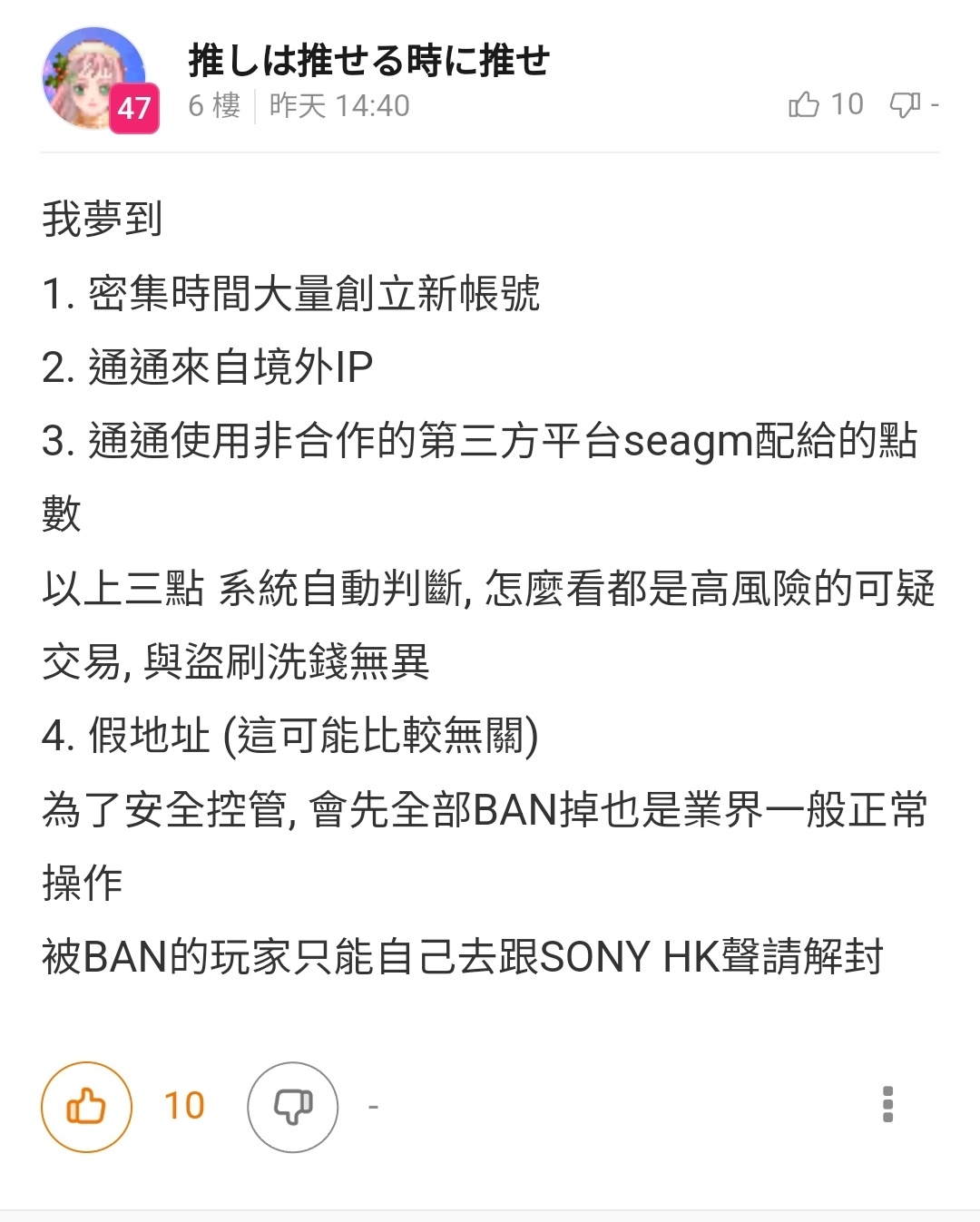Open the three-dot overflow menu
This screenshot has height=1222, width=980.
[887, 1104]
